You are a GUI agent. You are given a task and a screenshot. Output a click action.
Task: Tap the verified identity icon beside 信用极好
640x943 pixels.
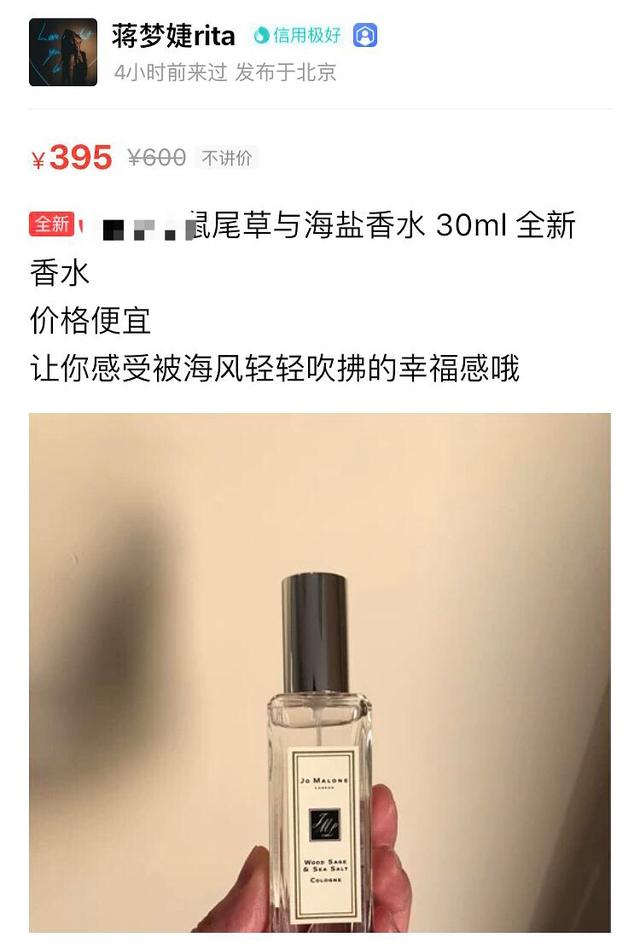click(x=366, y=36)
